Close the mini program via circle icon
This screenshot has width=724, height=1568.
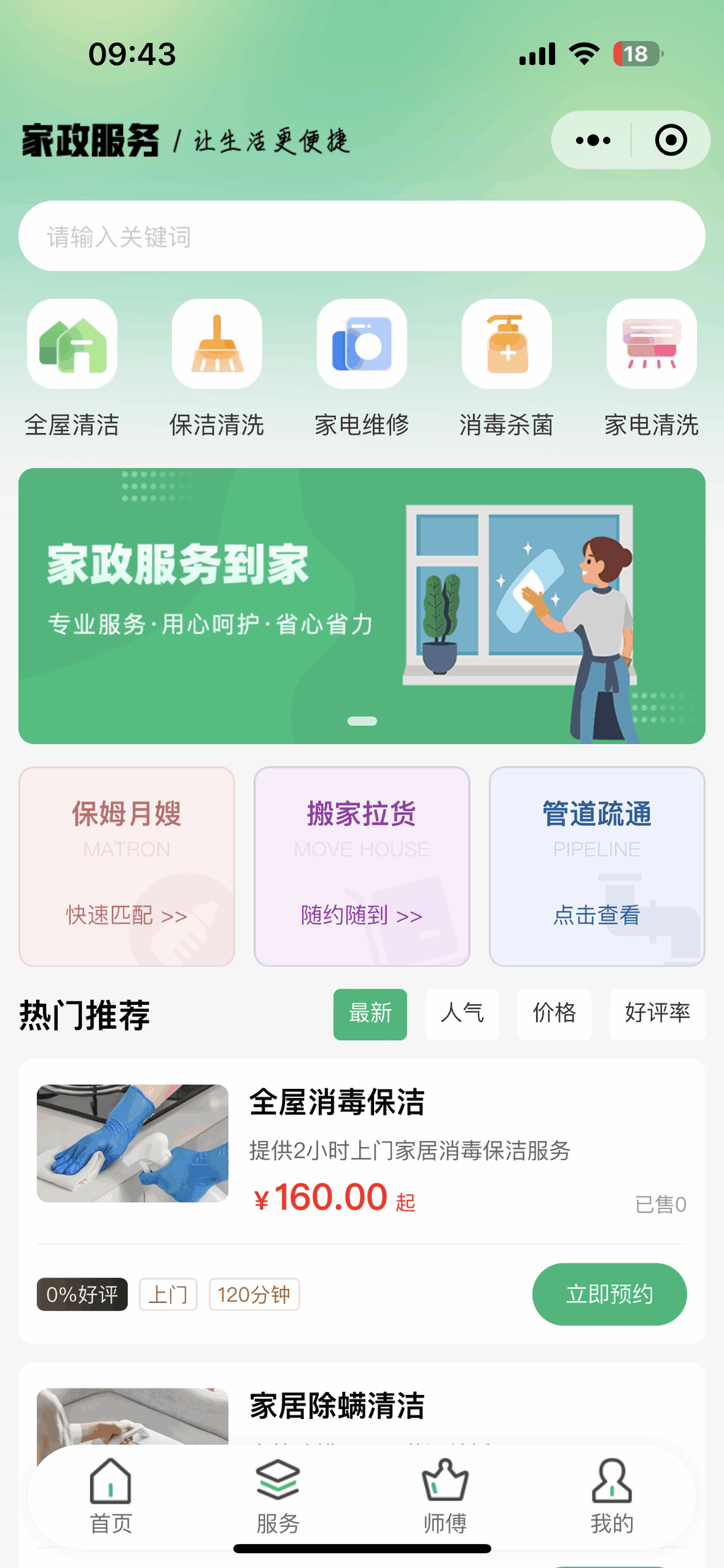pos(670,140)
